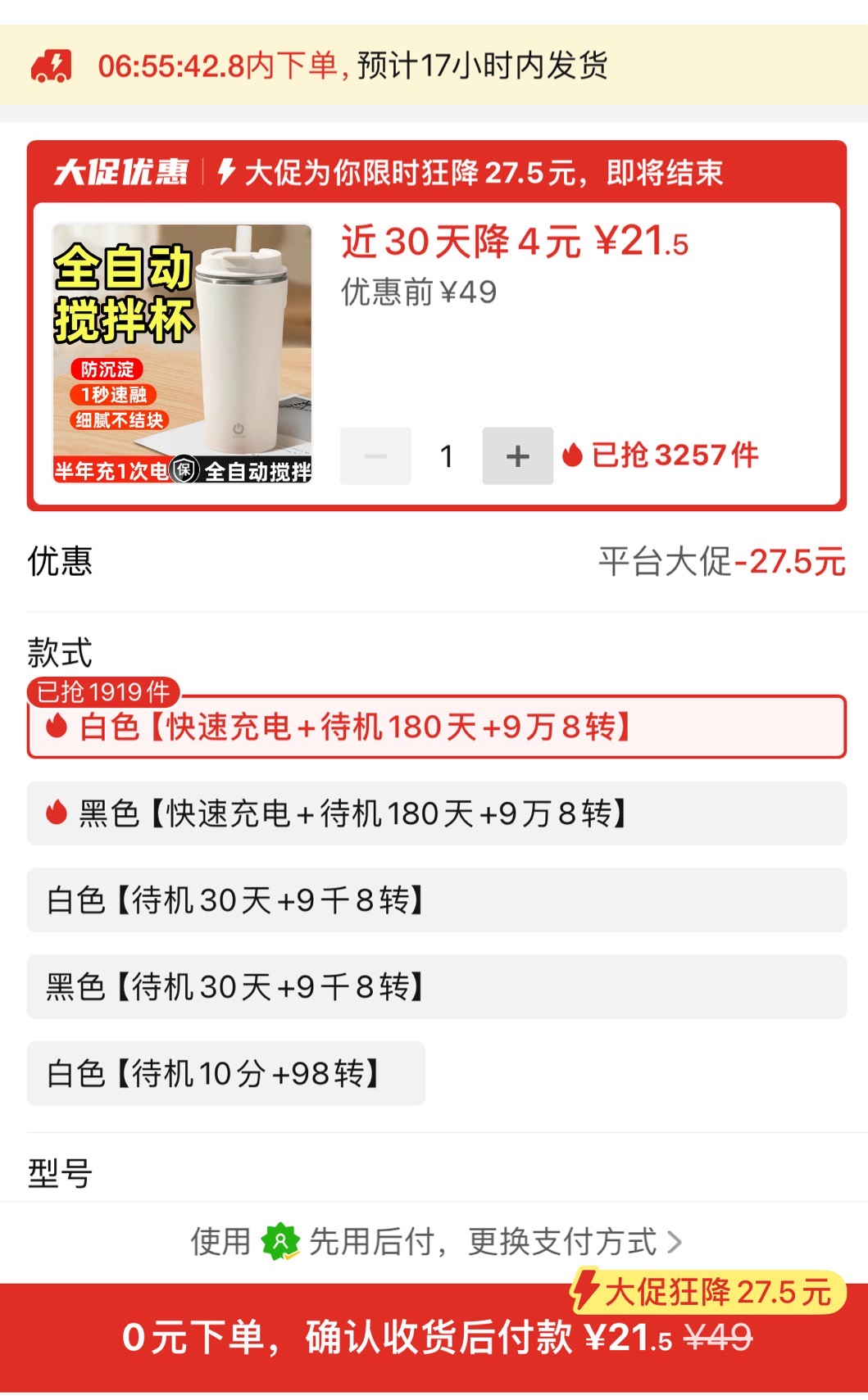Pick 白色【待机10分+98转】 option
The height and width of the screenshot is (1400, 868).
[x=225, y=1073]
